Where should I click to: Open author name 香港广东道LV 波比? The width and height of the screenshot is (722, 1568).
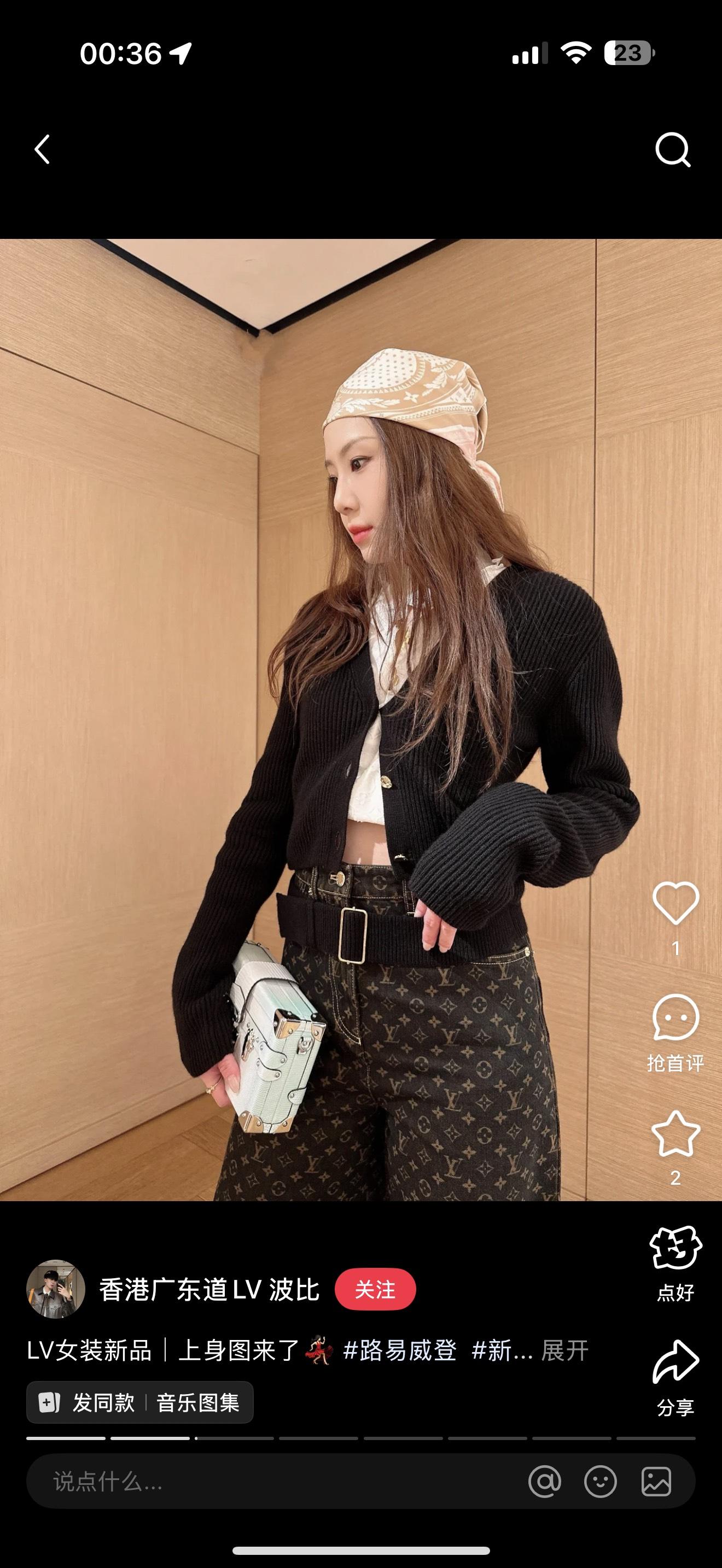(x=209, y=1290)
